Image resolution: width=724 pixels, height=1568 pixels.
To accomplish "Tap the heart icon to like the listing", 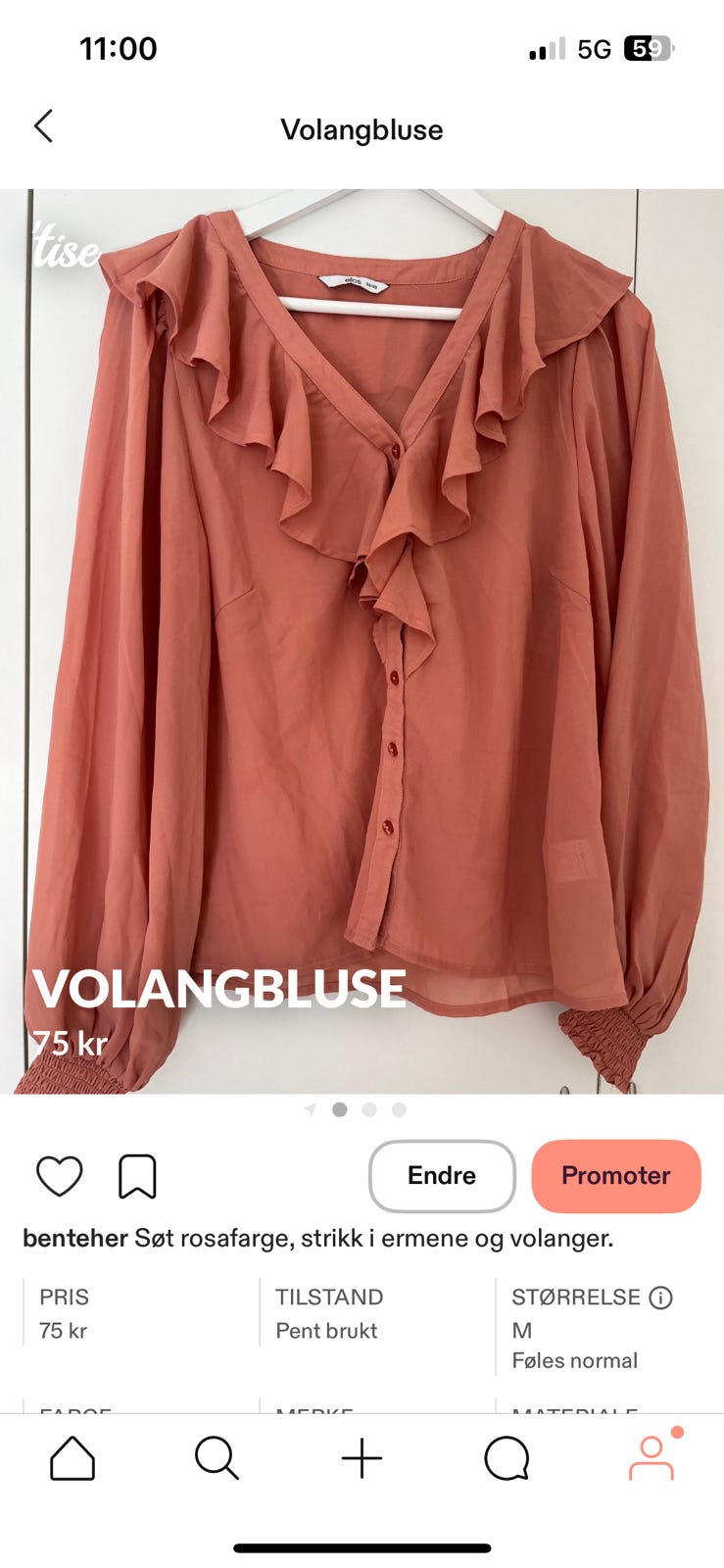I will click(62, 1175).
